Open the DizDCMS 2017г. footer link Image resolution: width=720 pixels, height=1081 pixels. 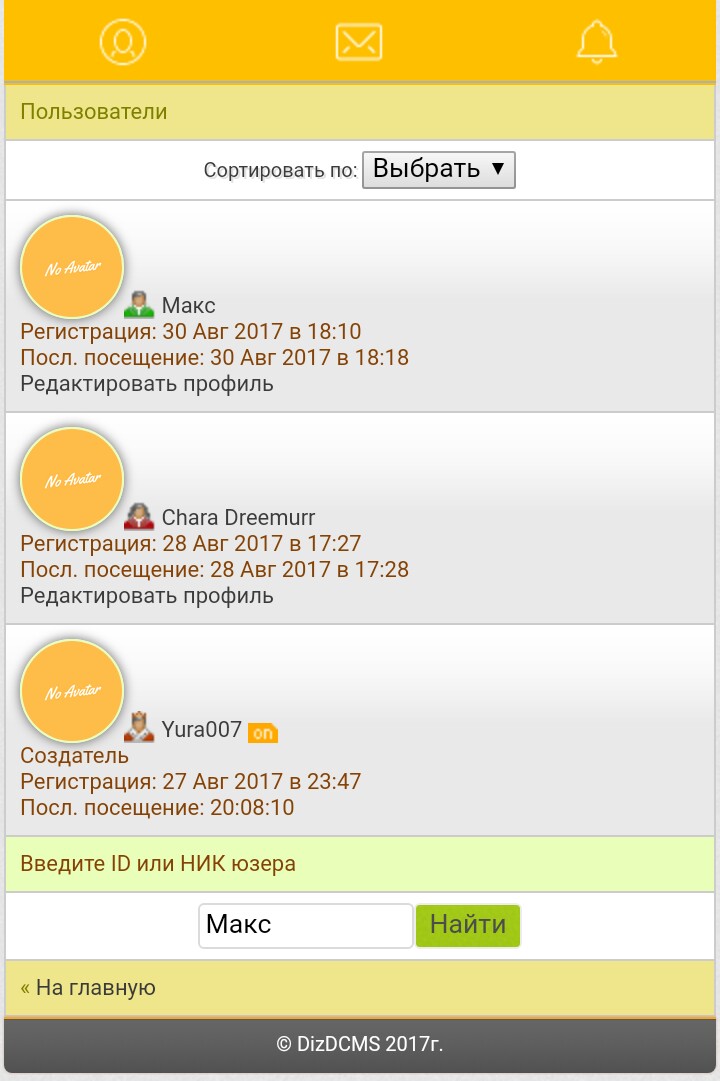tap(359, 1044)
